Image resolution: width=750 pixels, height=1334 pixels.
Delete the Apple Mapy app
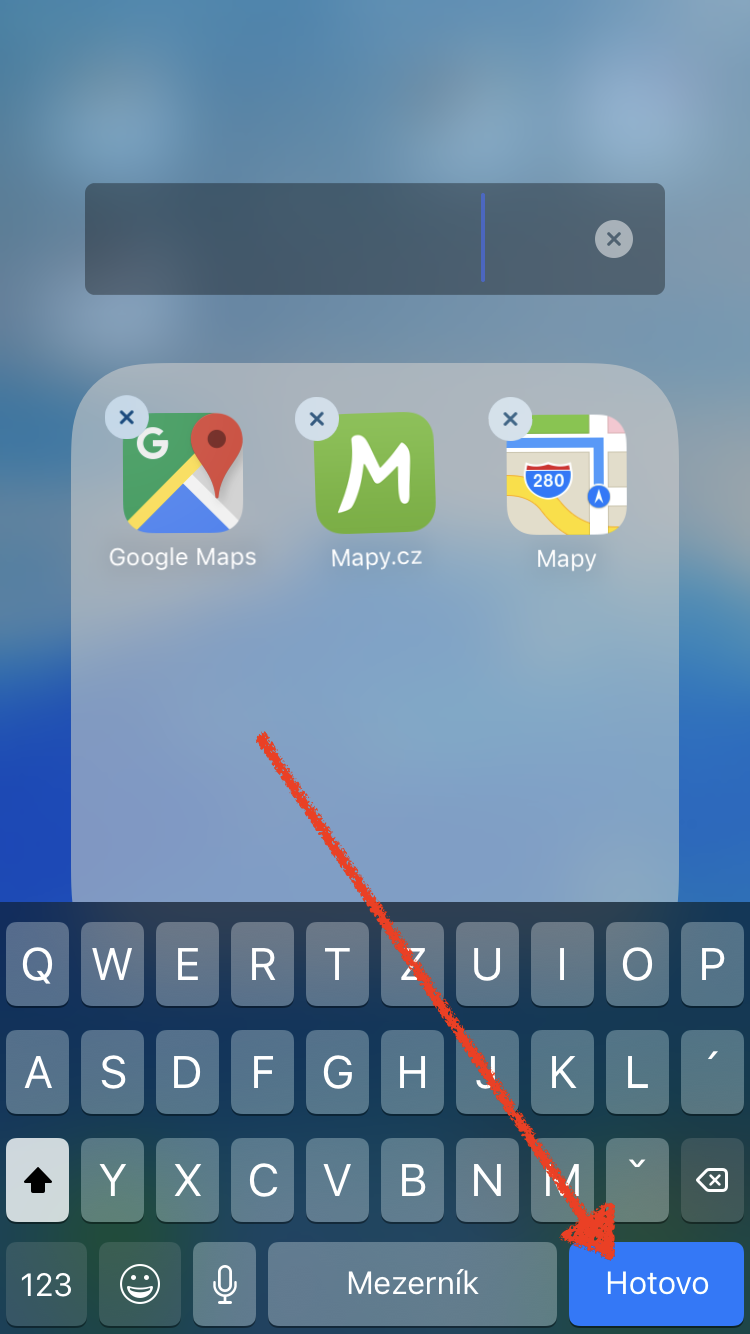click(x=510, y=419)
